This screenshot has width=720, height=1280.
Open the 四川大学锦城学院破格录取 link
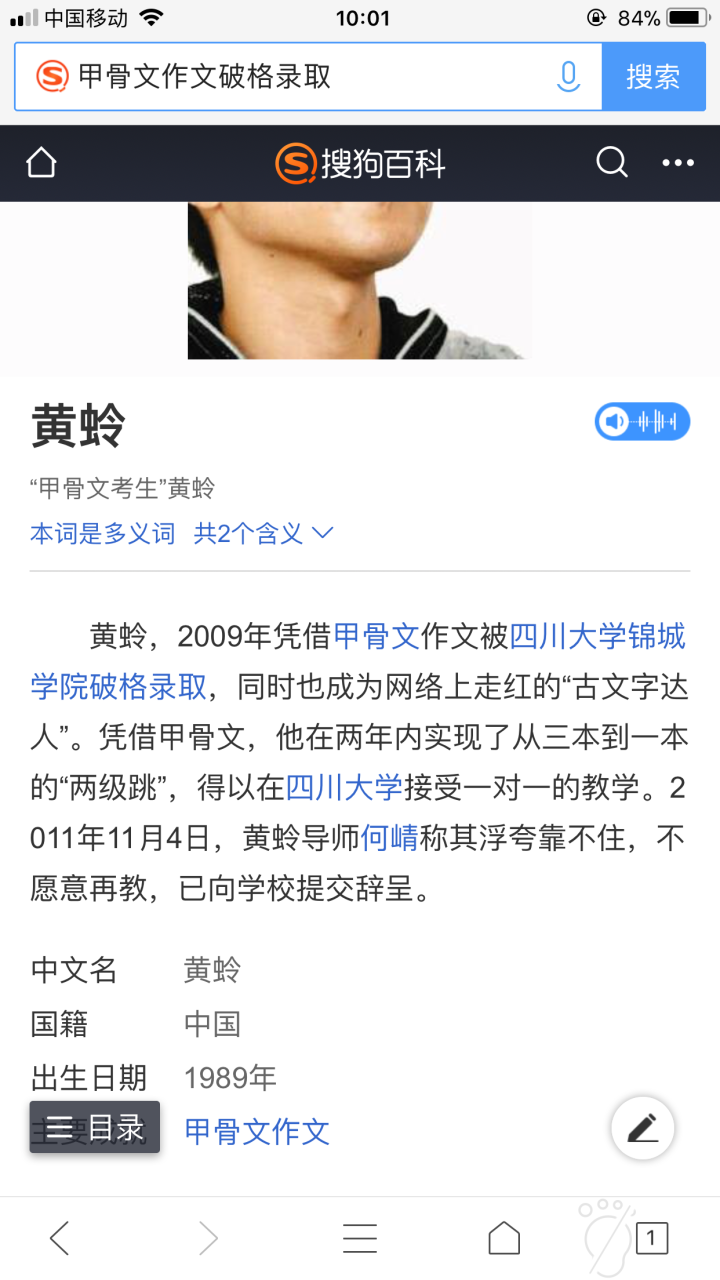359,662
